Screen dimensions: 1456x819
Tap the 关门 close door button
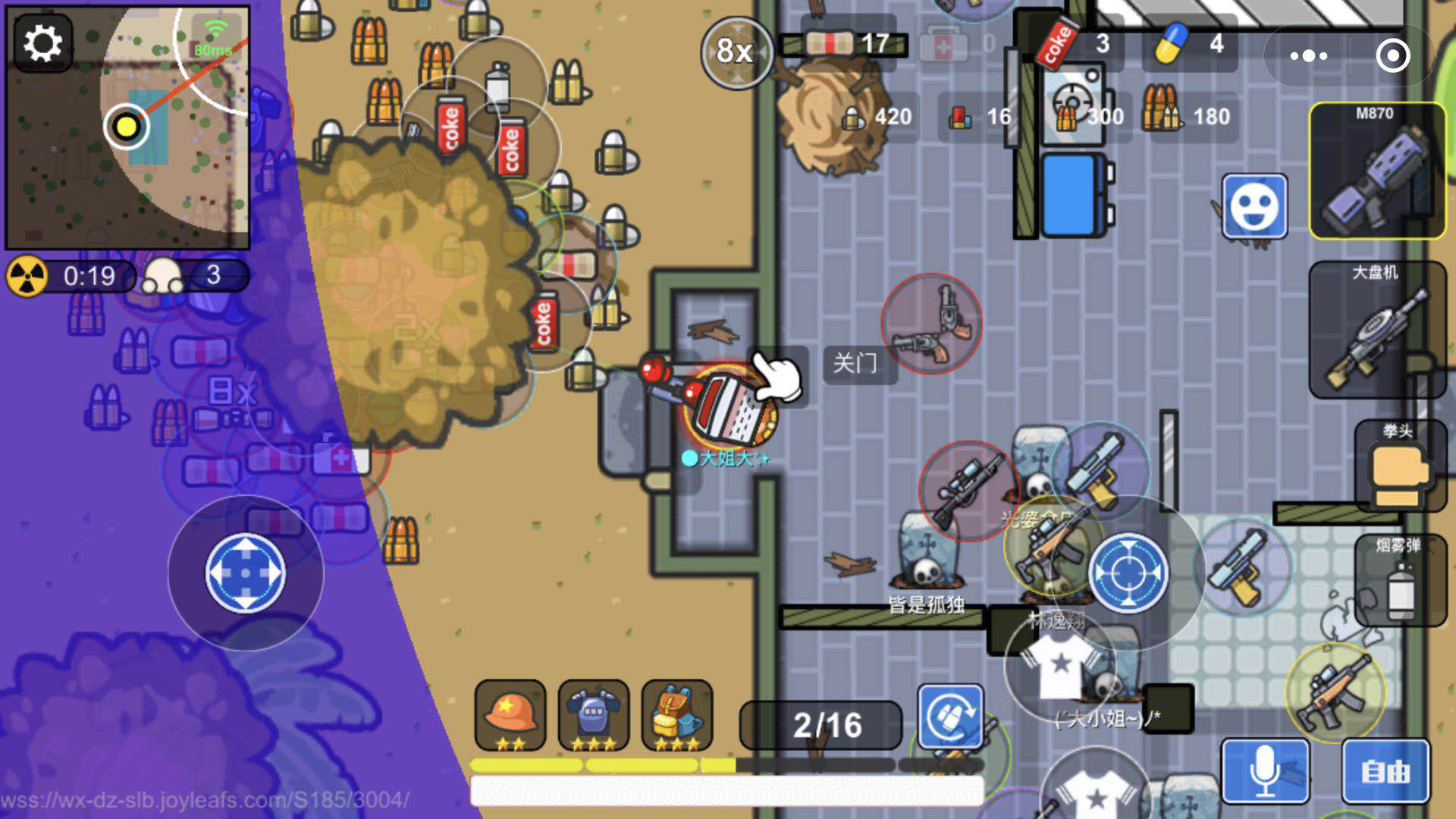[855, 363]
